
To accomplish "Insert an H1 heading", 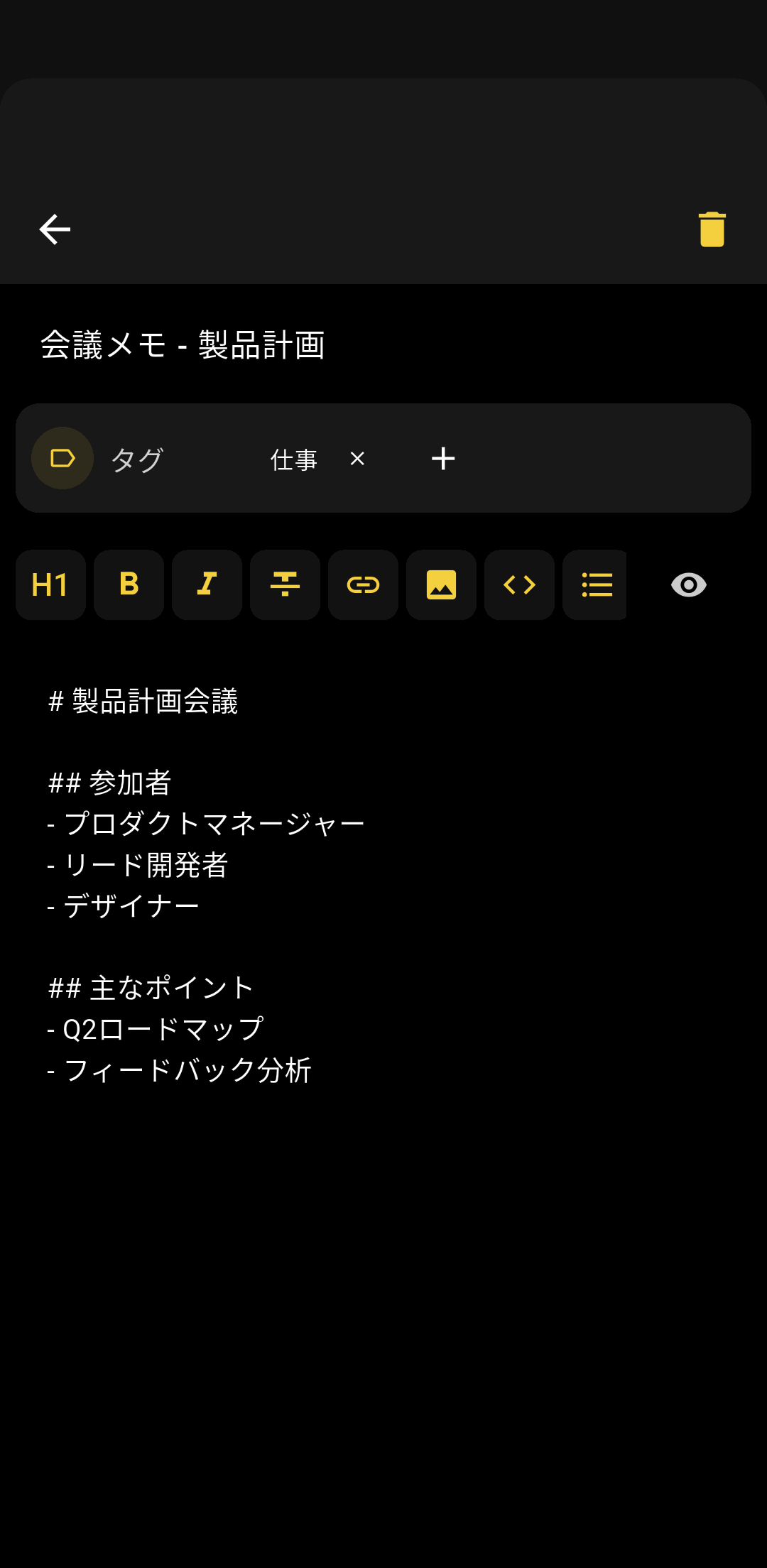I will (50, 585).
